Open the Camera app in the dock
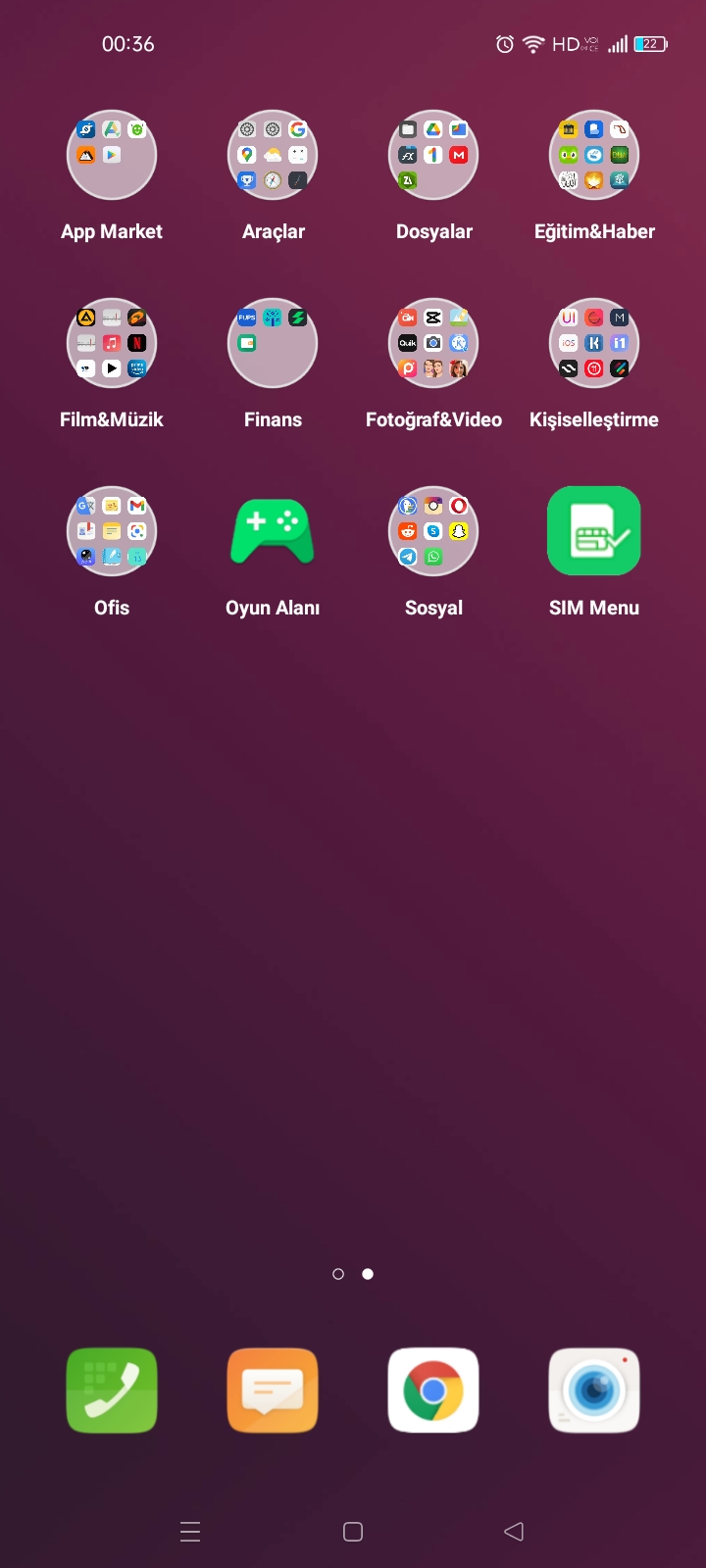The image size is (706, 1568). tap(594, 1391)
